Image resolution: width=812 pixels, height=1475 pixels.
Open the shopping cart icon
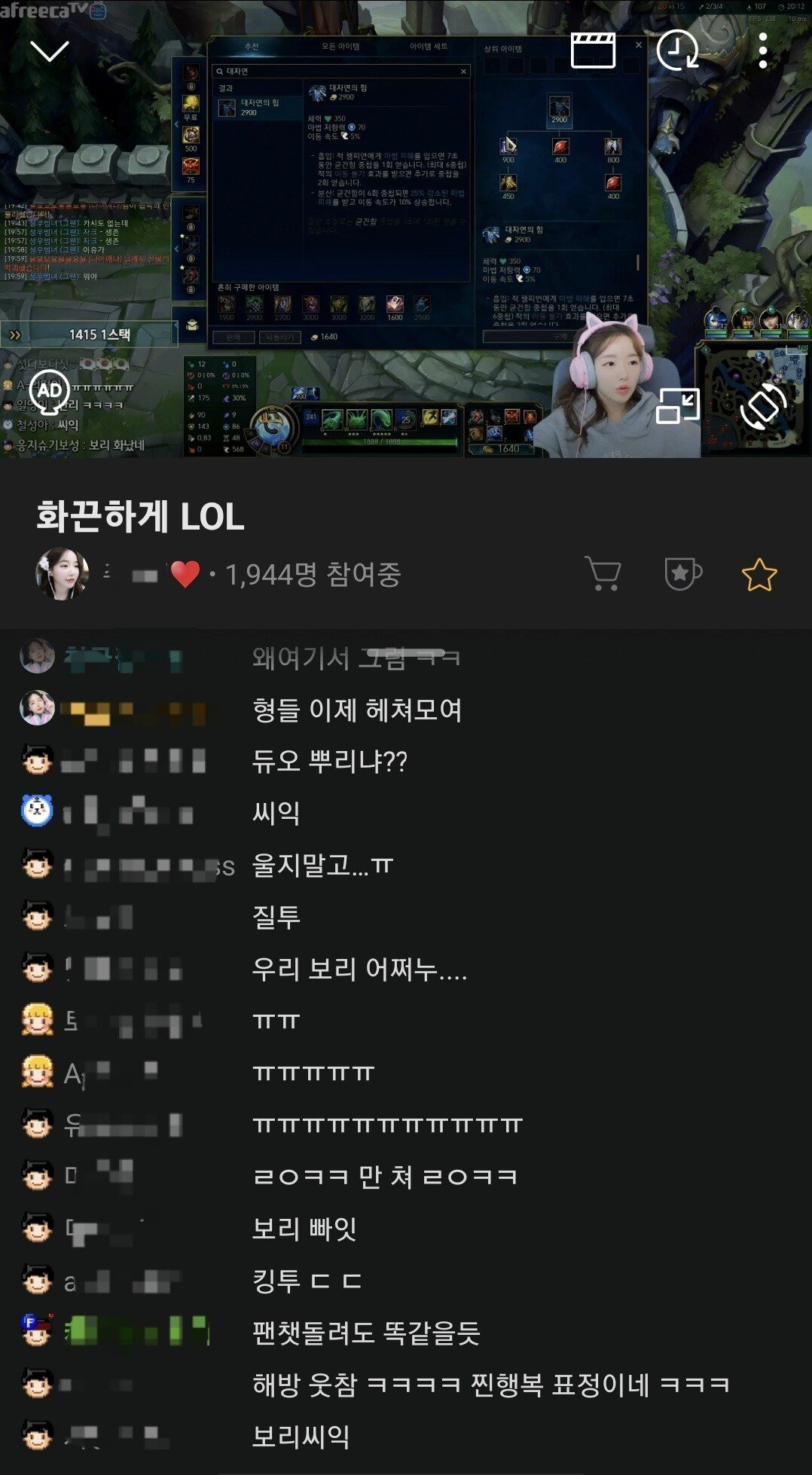coord(603,574)
